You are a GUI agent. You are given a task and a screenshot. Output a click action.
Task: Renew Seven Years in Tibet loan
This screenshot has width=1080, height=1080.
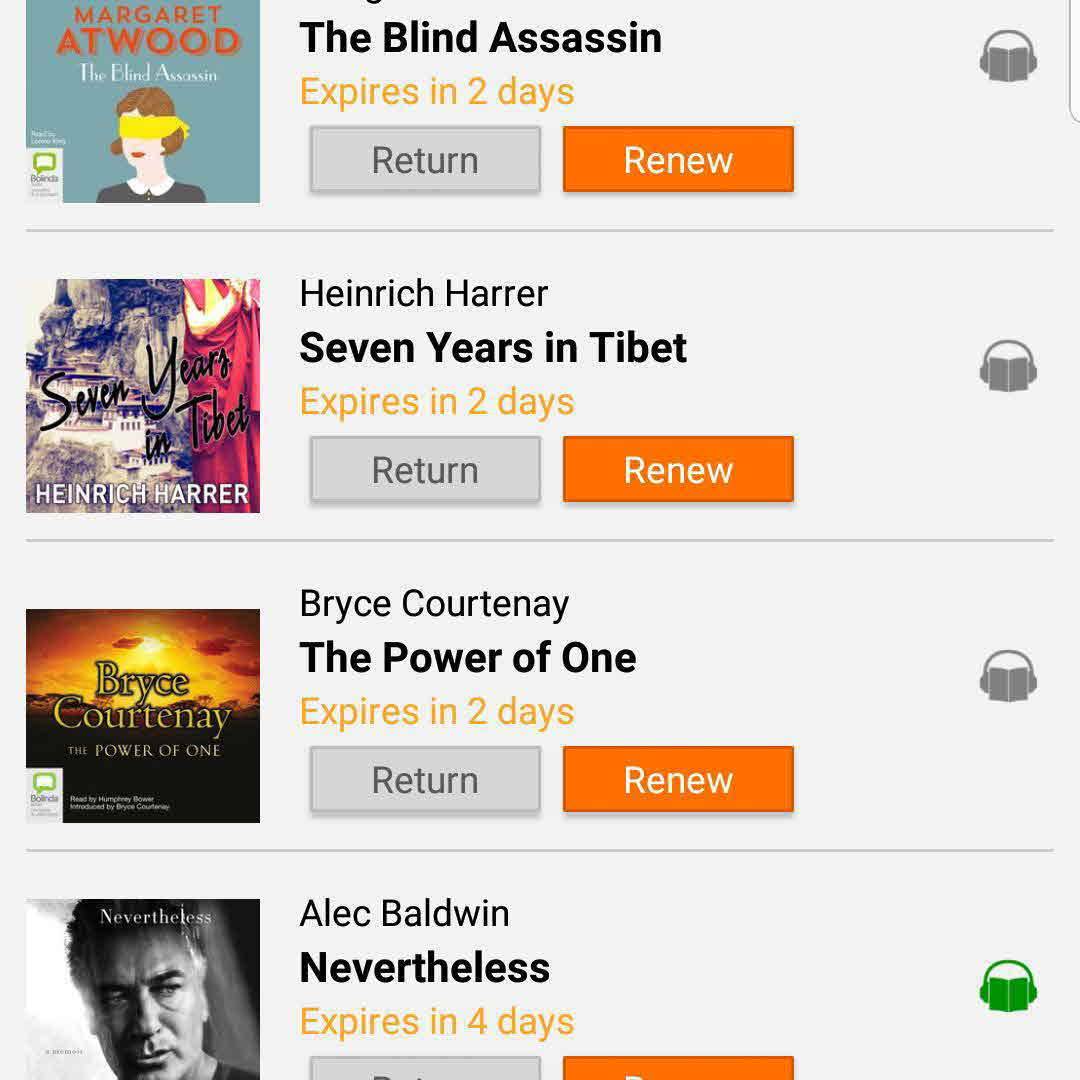tap(678, 470)
